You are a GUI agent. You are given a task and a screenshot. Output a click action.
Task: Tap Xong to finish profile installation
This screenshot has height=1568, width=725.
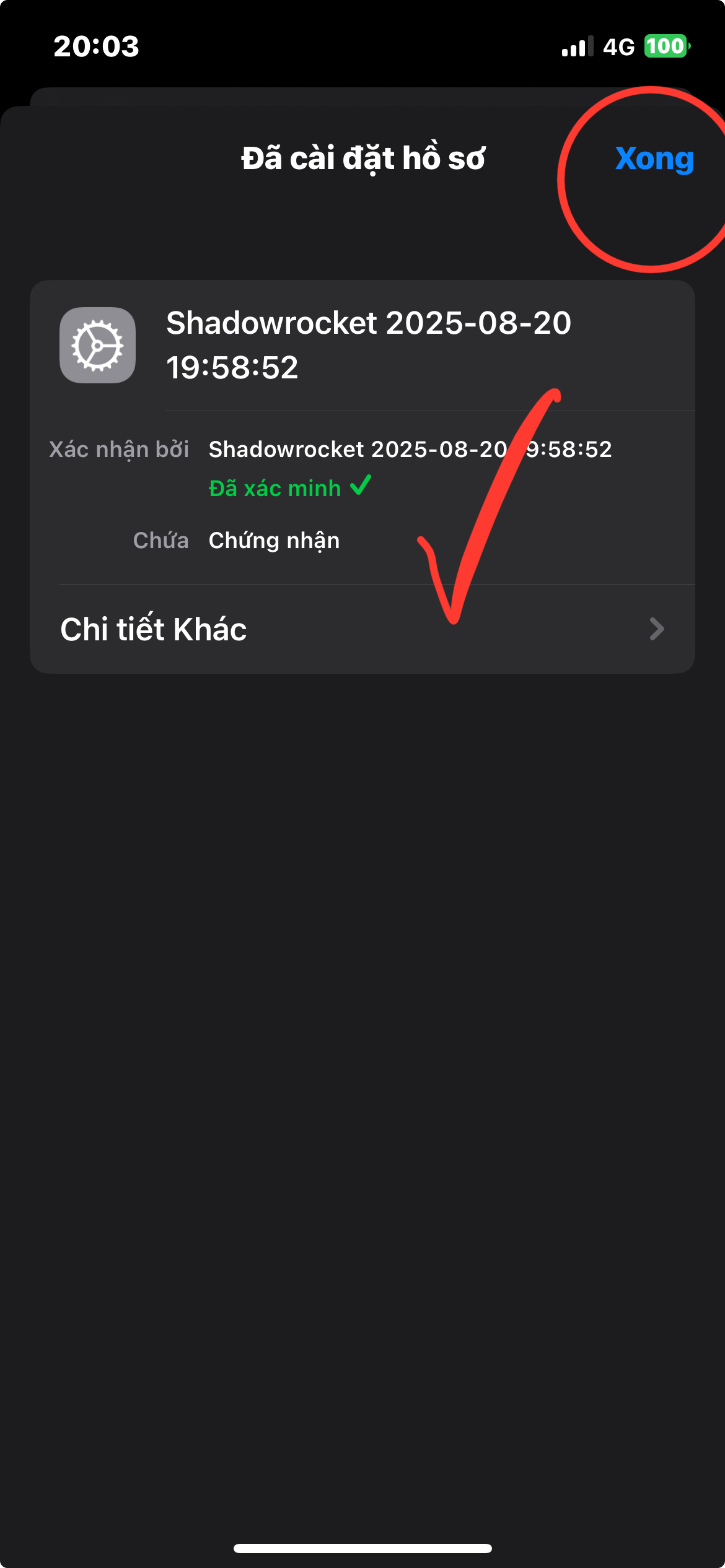(654, 159)
